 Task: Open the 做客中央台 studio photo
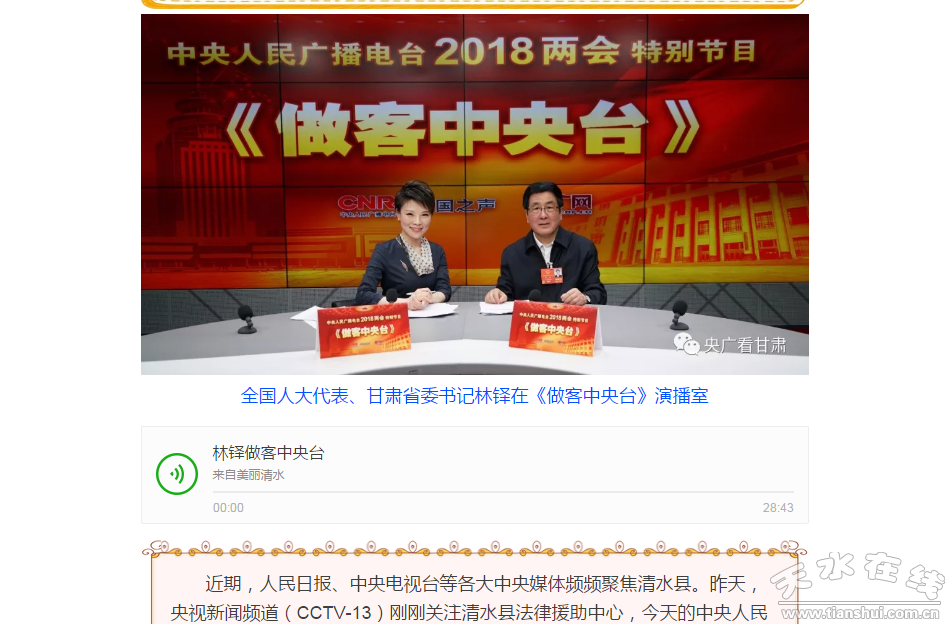tap(474, 194)
